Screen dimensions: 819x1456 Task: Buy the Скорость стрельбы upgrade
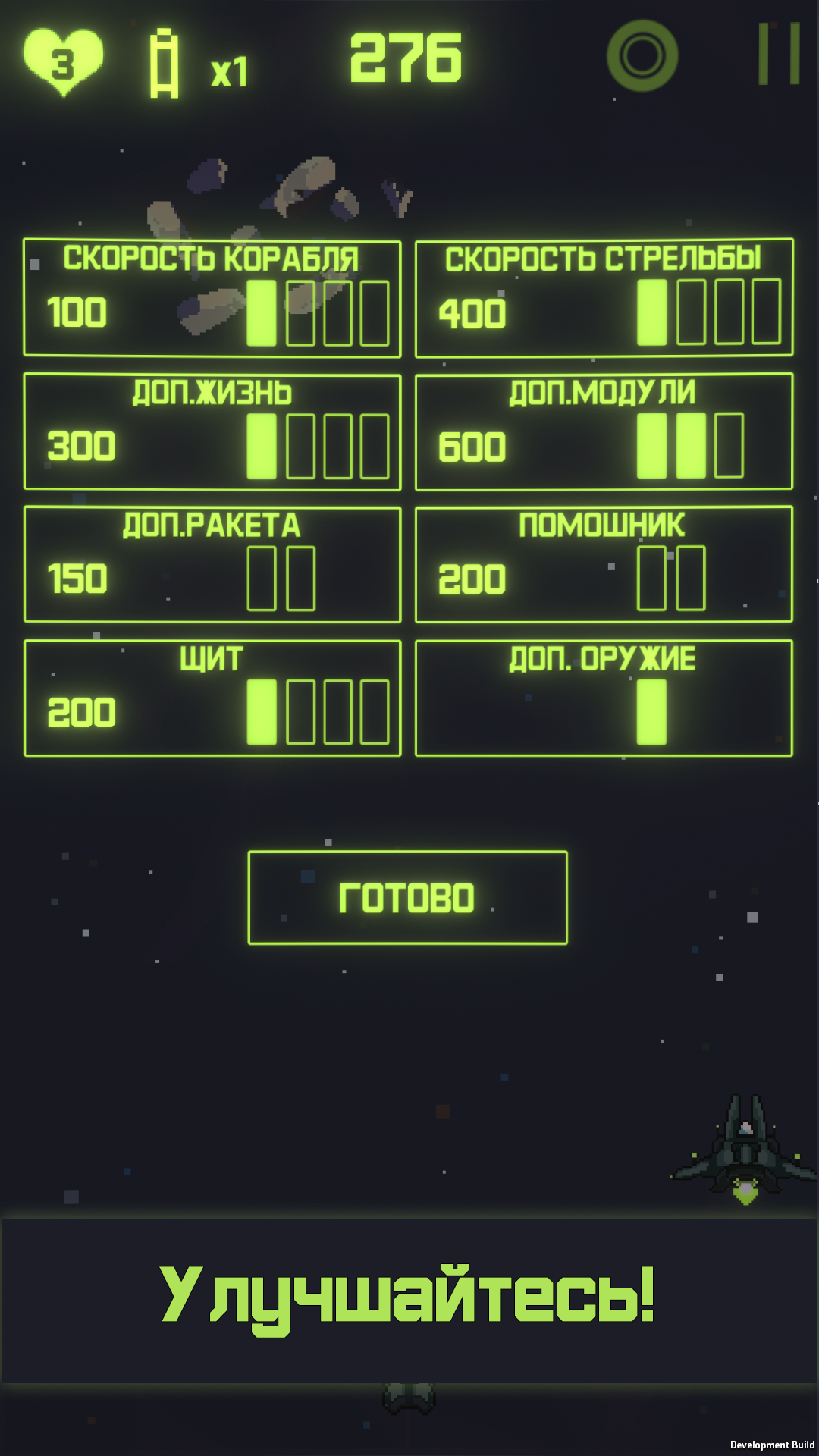click(x=604, y=298)
